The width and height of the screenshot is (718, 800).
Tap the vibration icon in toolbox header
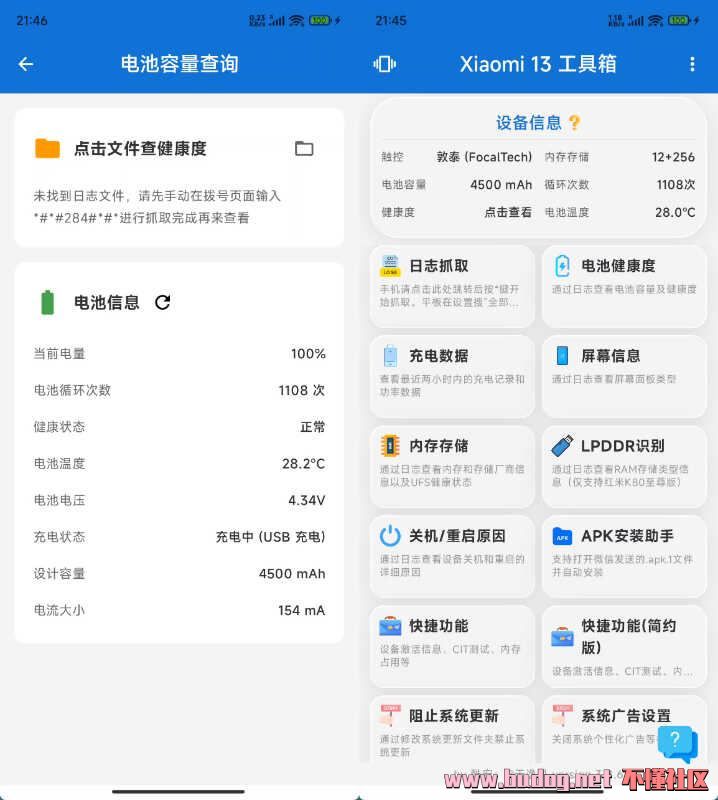(384, 64)
